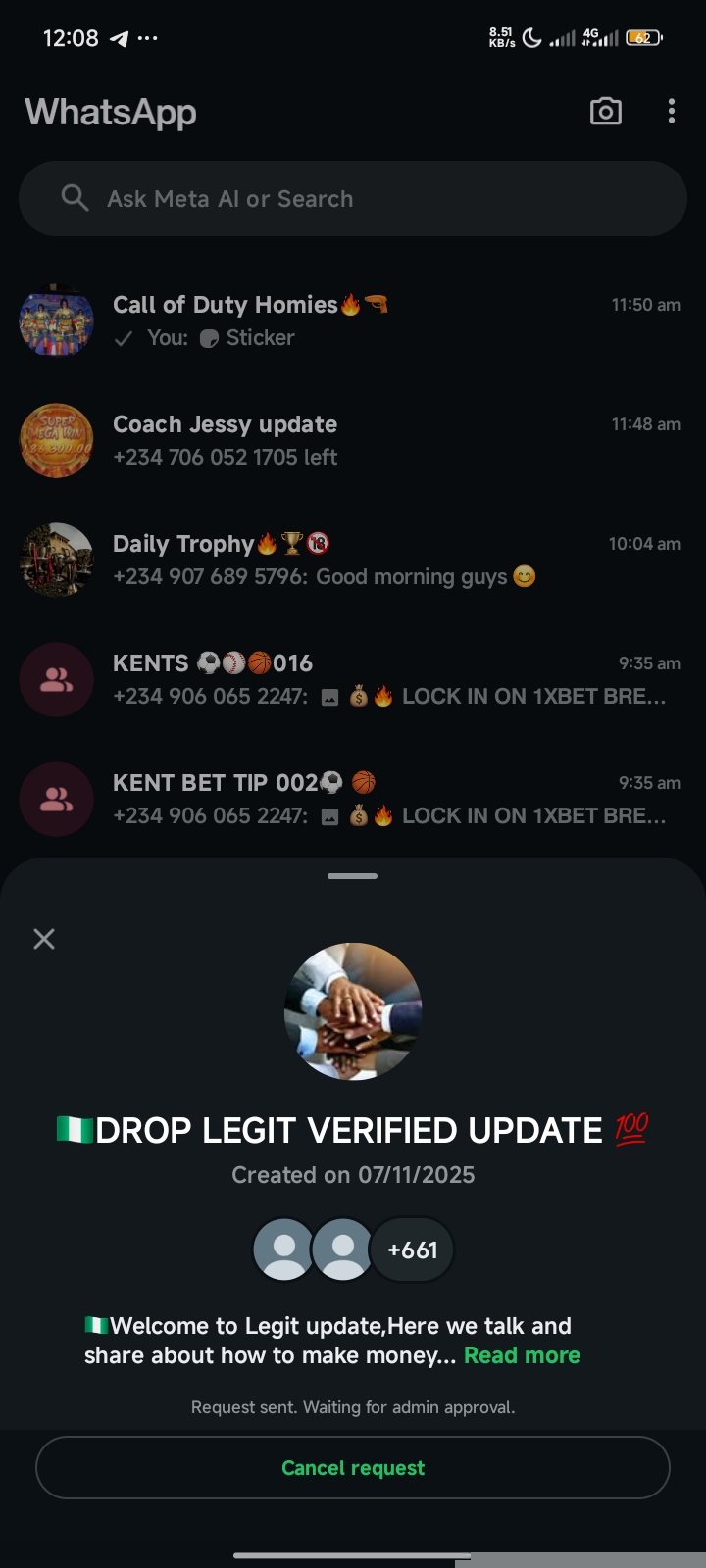Tap the Ask Meta AI or Search field

(x=353, y=199)
